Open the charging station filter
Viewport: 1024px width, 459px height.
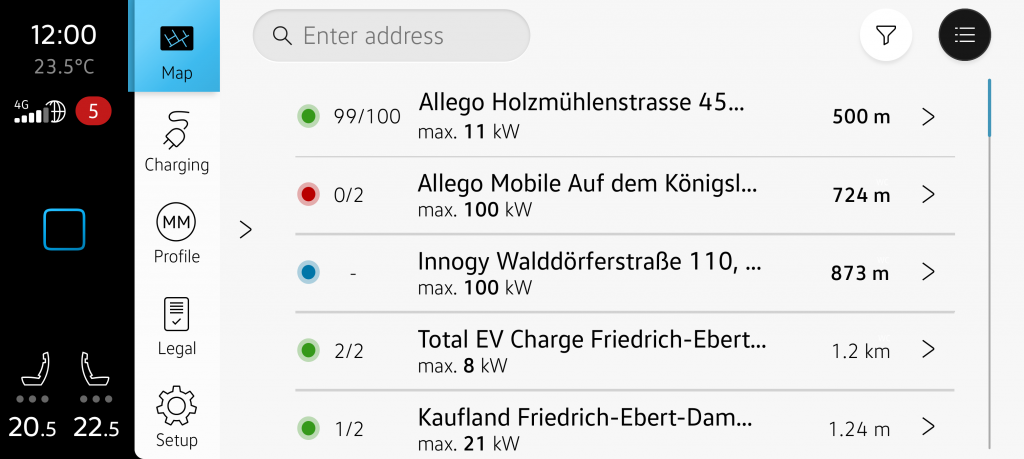point(885,36)
